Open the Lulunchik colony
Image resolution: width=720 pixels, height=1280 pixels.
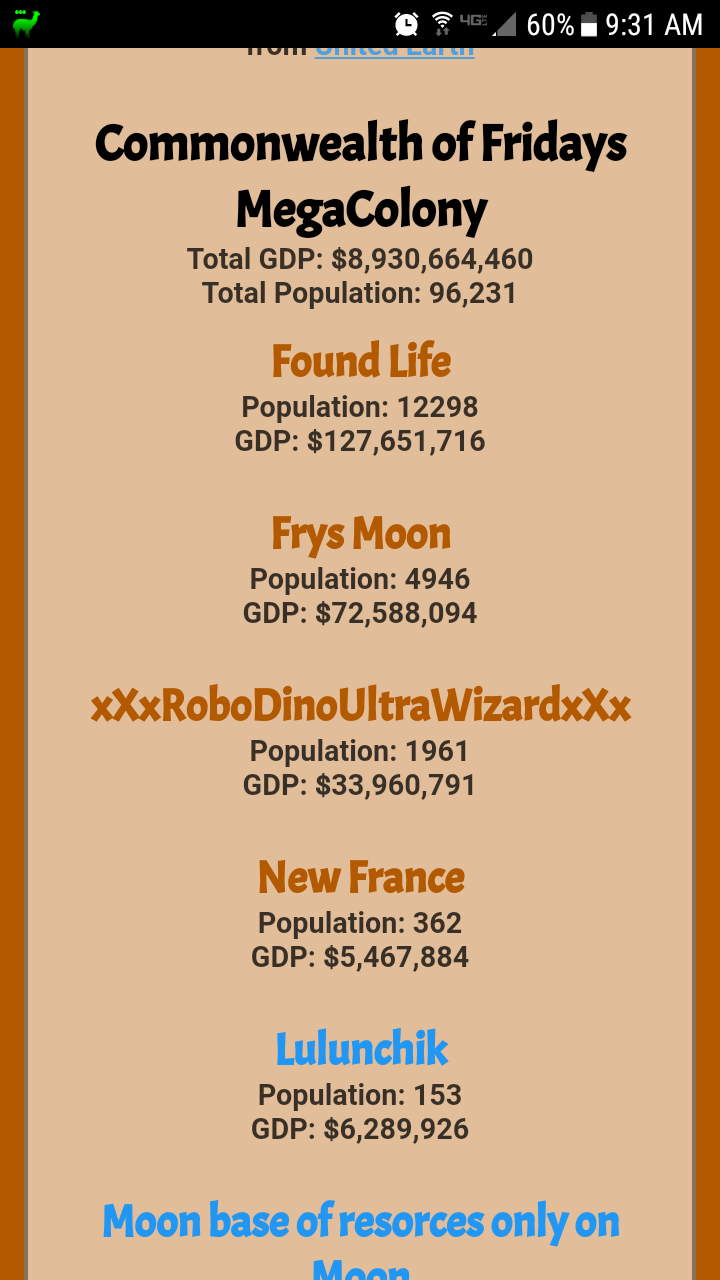click(361, 1050)
